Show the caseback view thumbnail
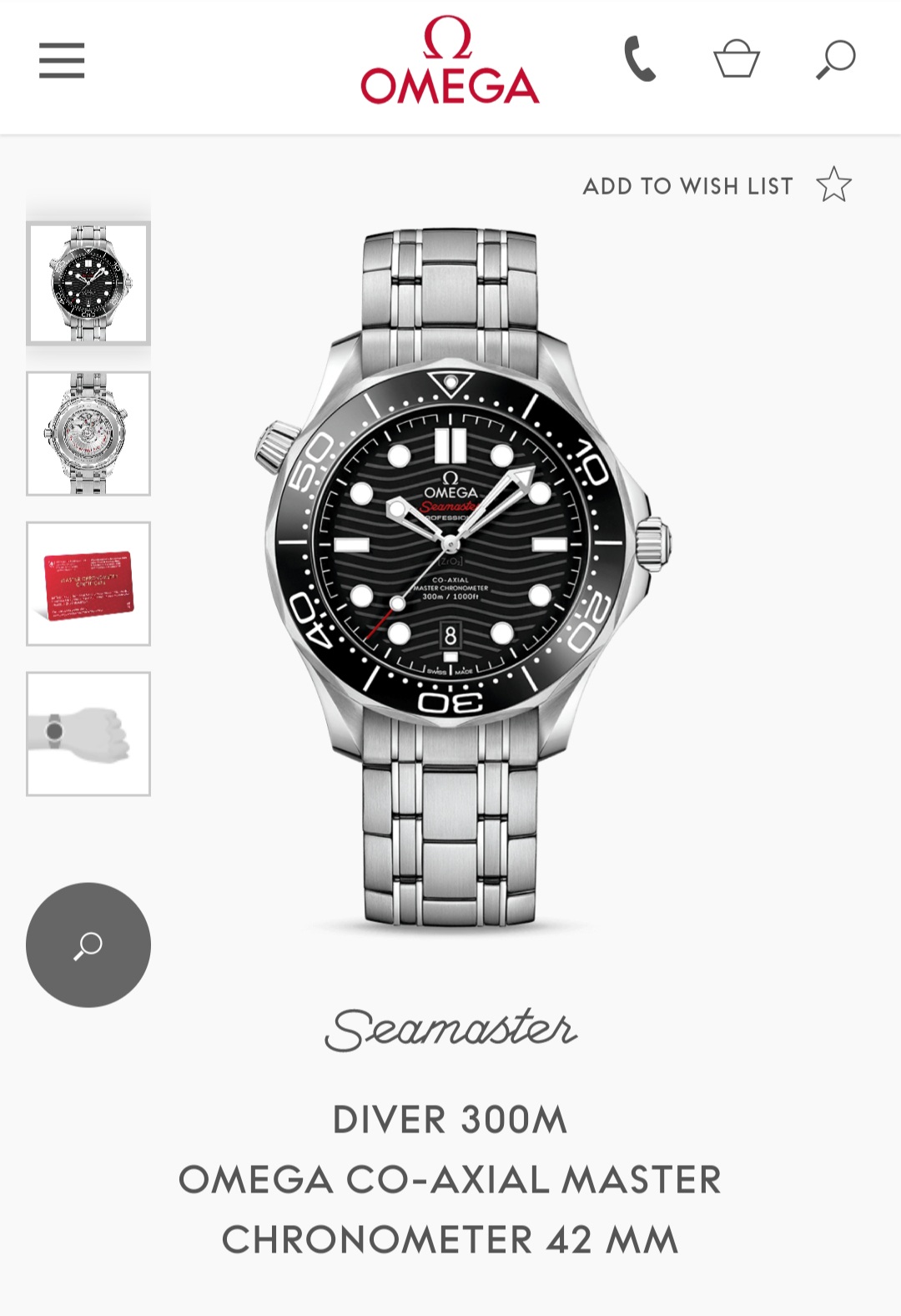Viewport: 901px width, 1316px height. [88, 434]
